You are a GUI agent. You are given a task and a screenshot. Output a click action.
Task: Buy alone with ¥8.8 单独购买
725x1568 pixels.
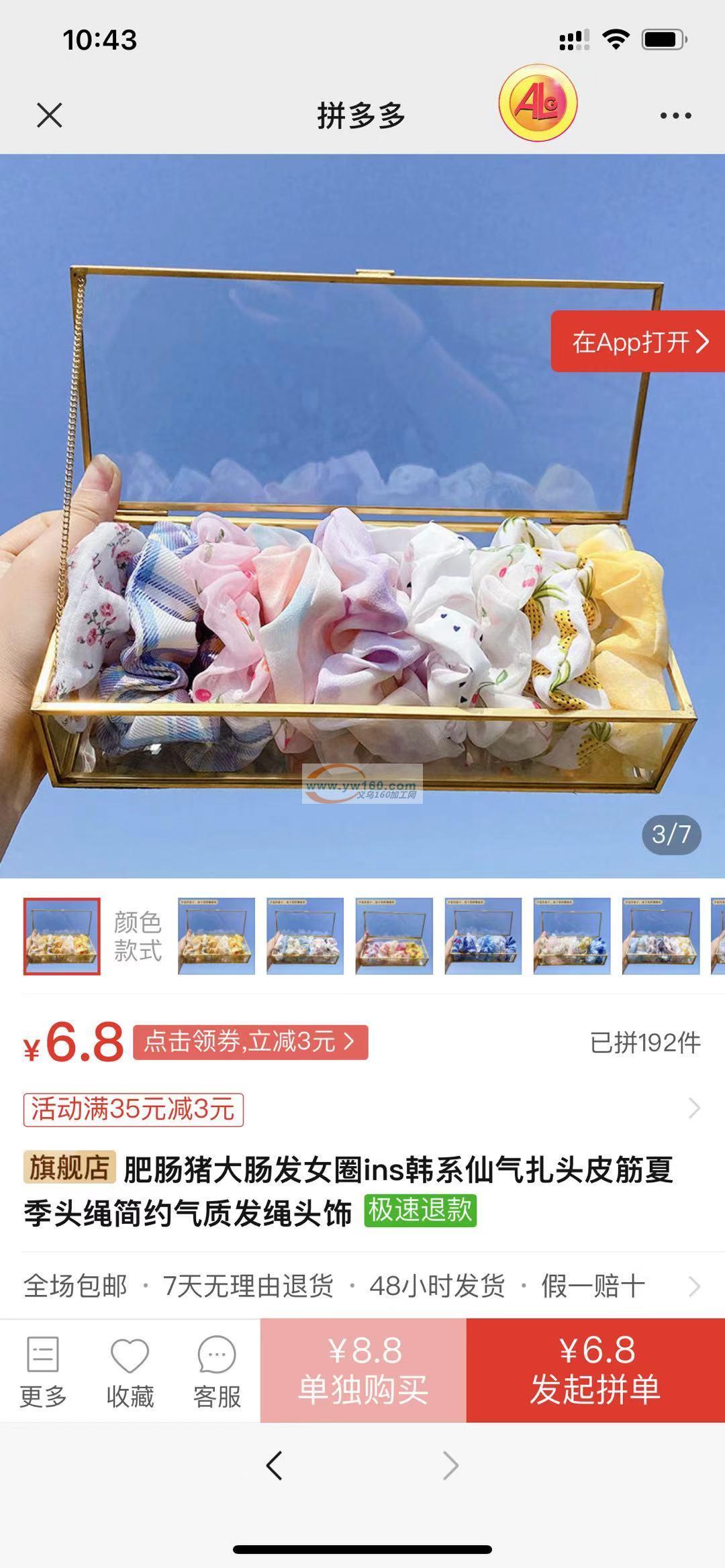point(363,1369)
